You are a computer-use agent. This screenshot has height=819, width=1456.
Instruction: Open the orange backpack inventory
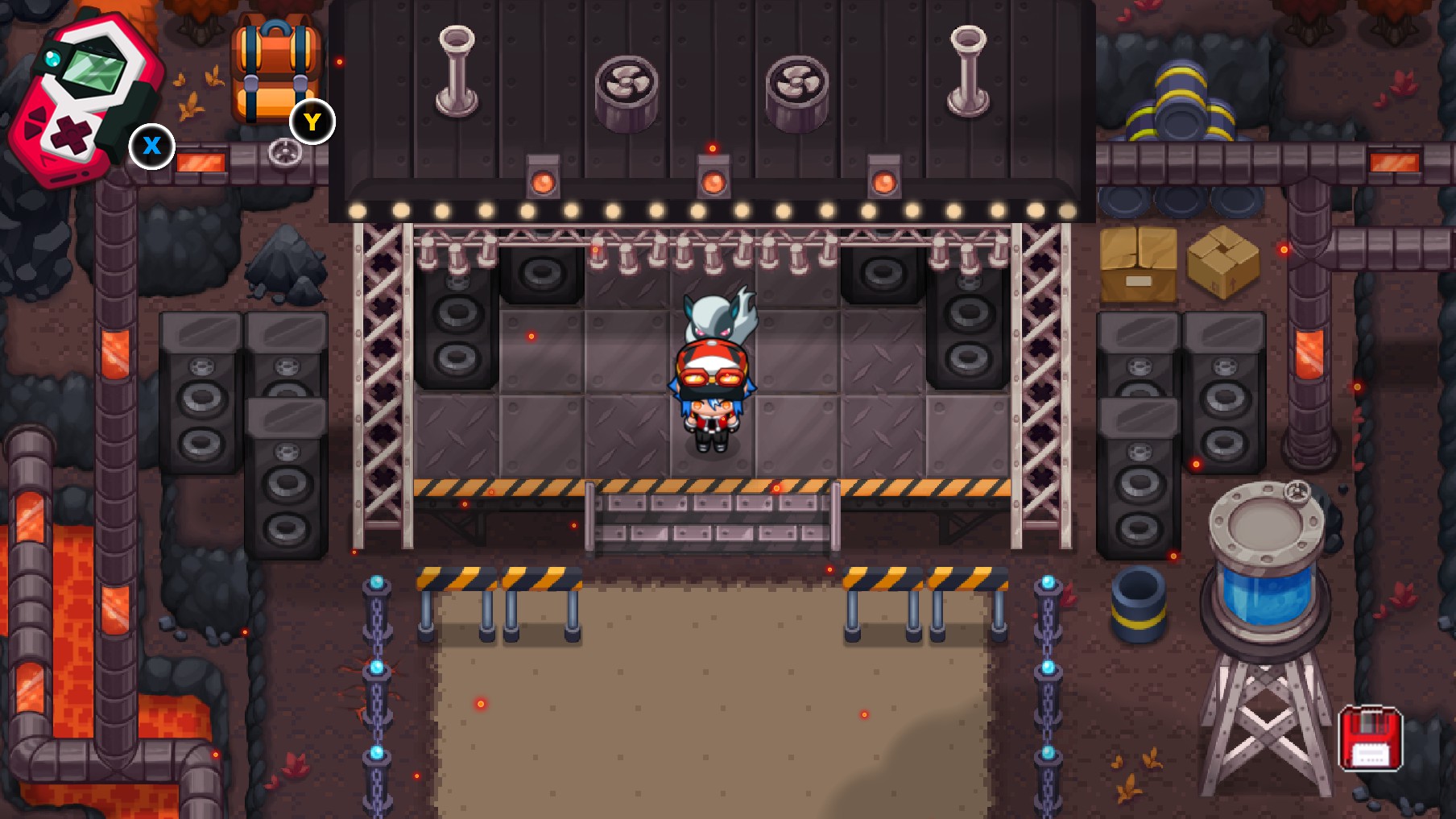pos(275,72)
